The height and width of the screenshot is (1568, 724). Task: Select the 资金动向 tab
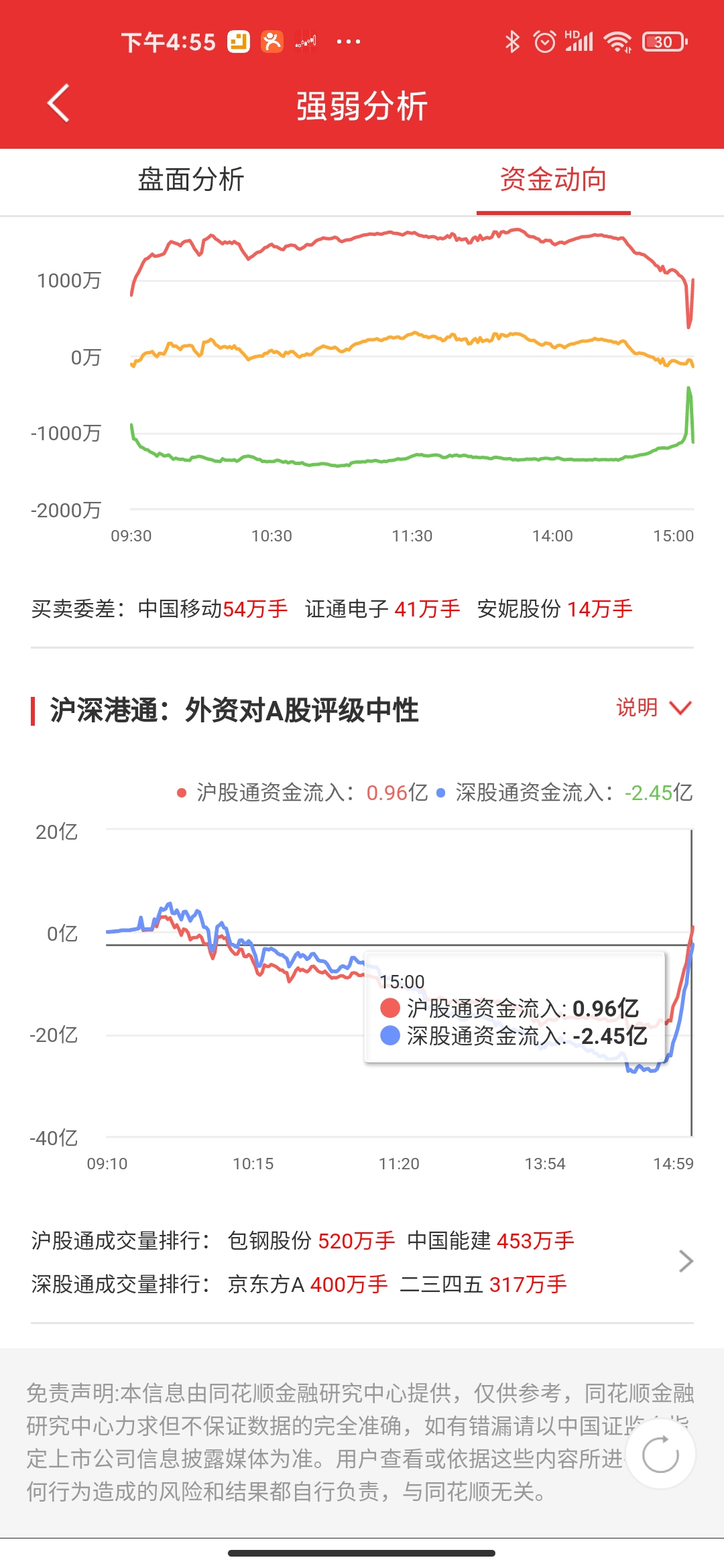[x=553, y=180]
